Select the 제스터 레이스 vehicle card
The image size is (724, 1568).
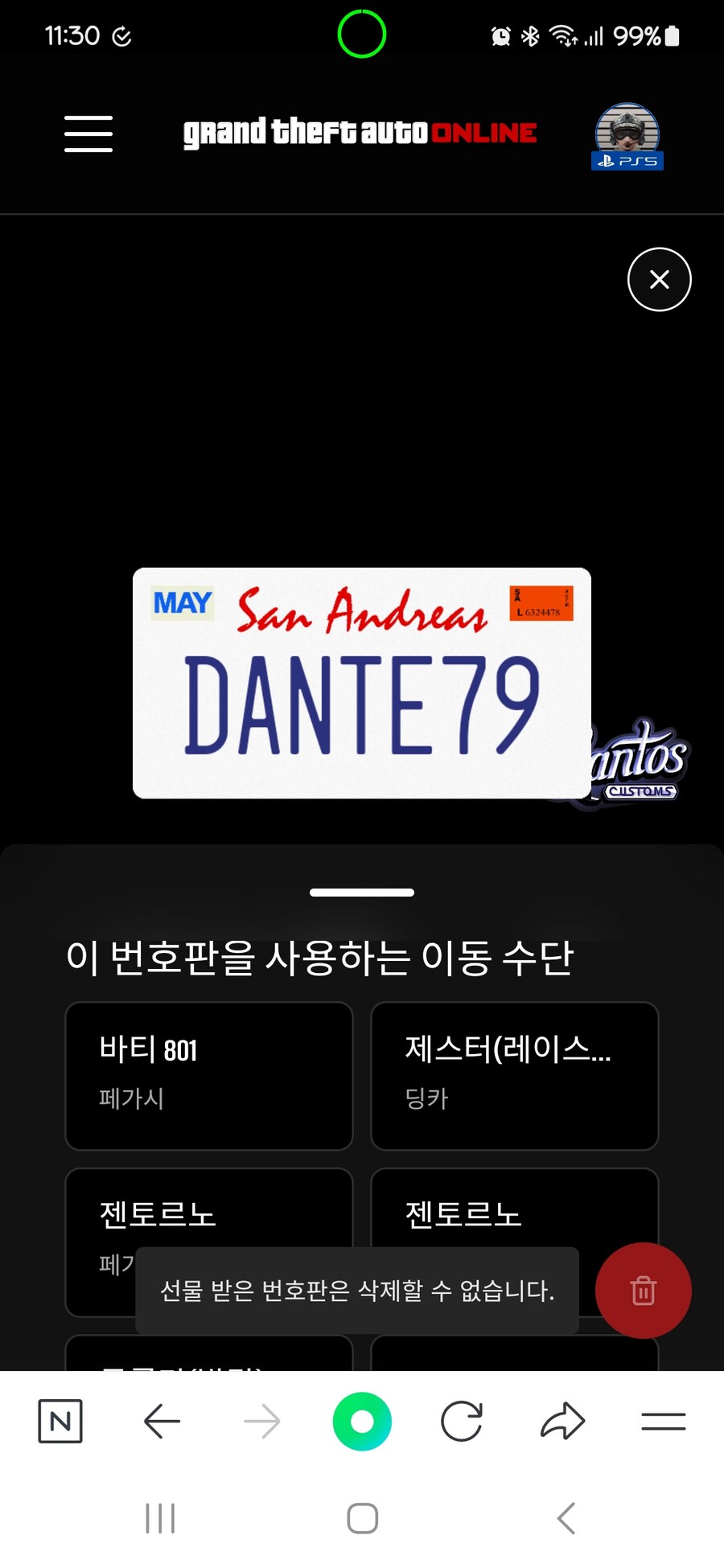pyautogui.click(x=514, y=1076)
